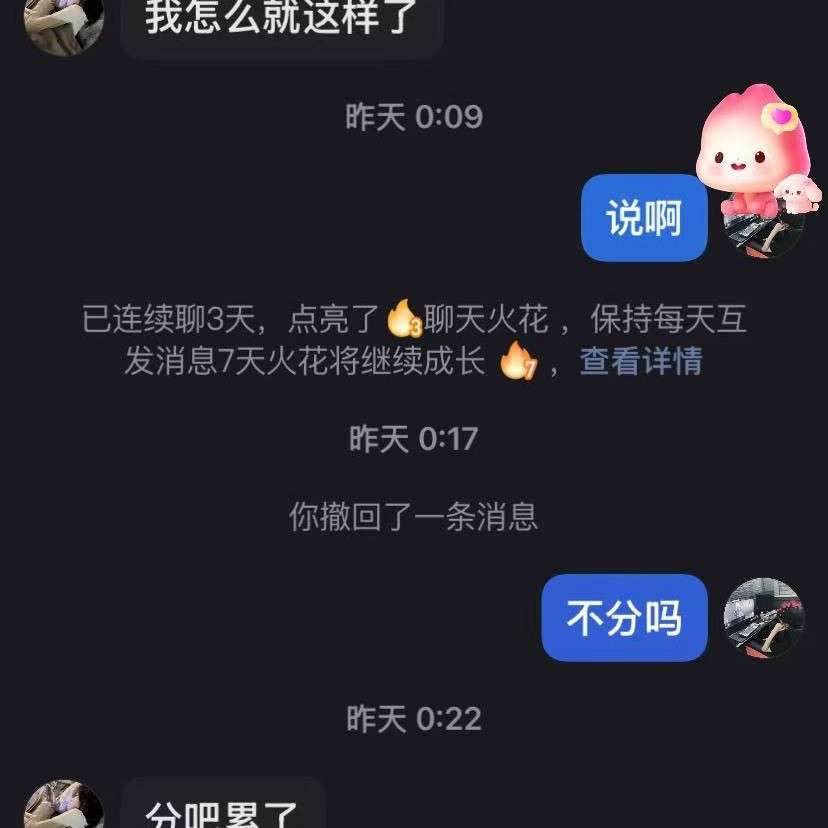Open the contact's avatar beside 我怎么就这样了
Viewport: 828px width, 828px height.
coord(64,24)
